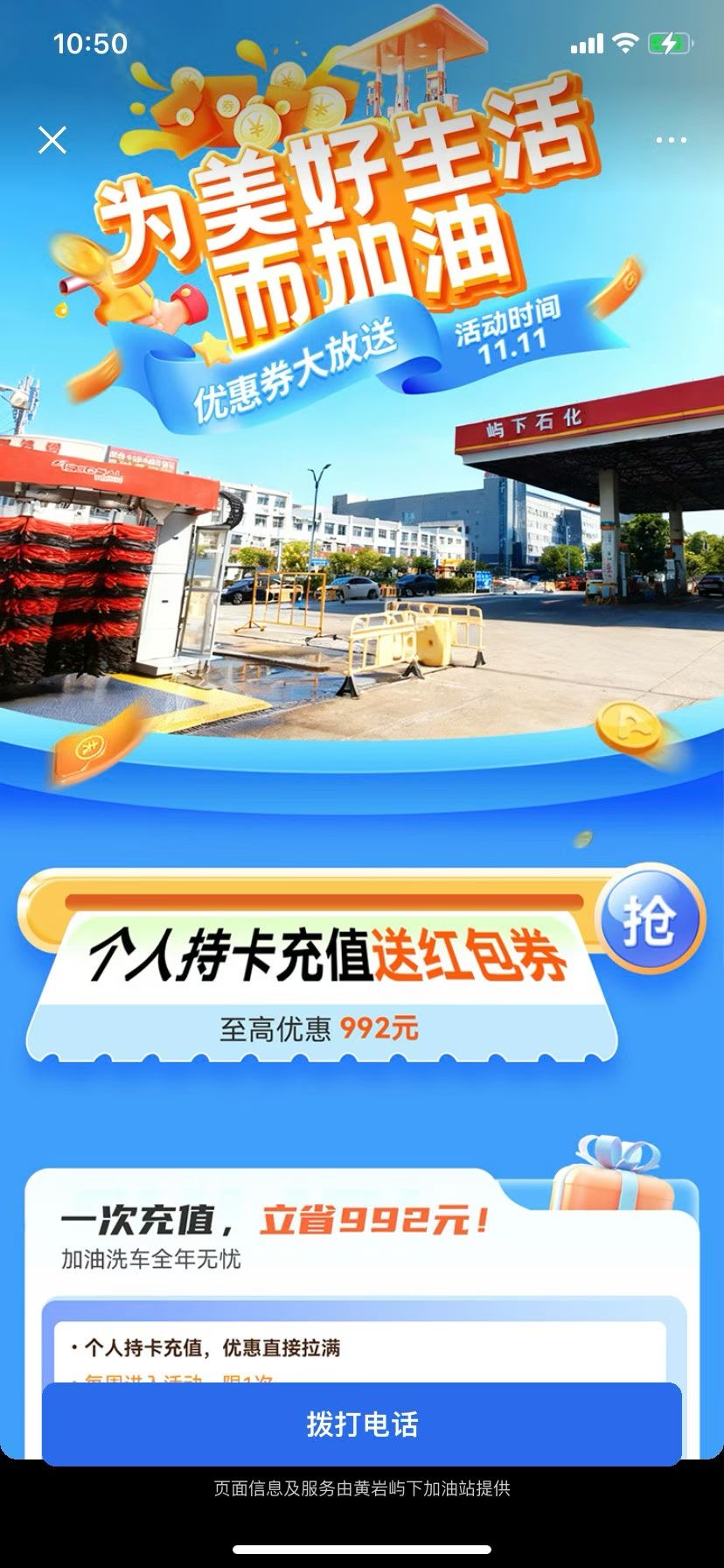Tap the 抢 grab coupon button
Image resolution: width=724 pixels, height=1568 pixels.
pyautogui.click(x=649, y=920)
